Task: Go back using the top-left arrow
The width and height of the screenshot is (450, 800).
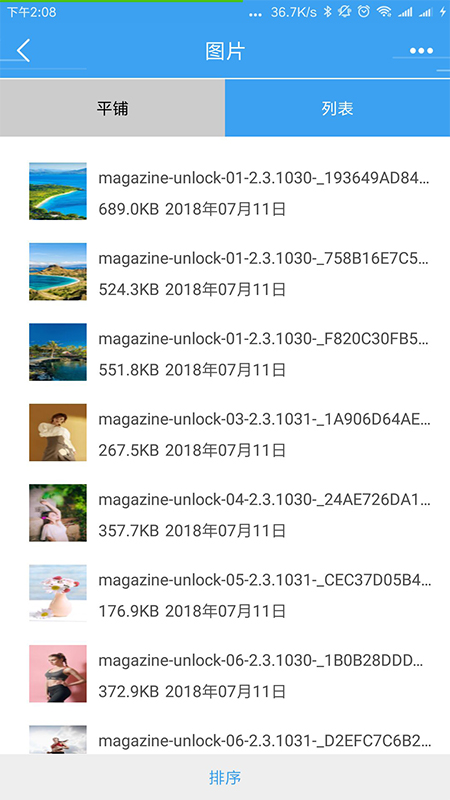Action: pos(23,51)
